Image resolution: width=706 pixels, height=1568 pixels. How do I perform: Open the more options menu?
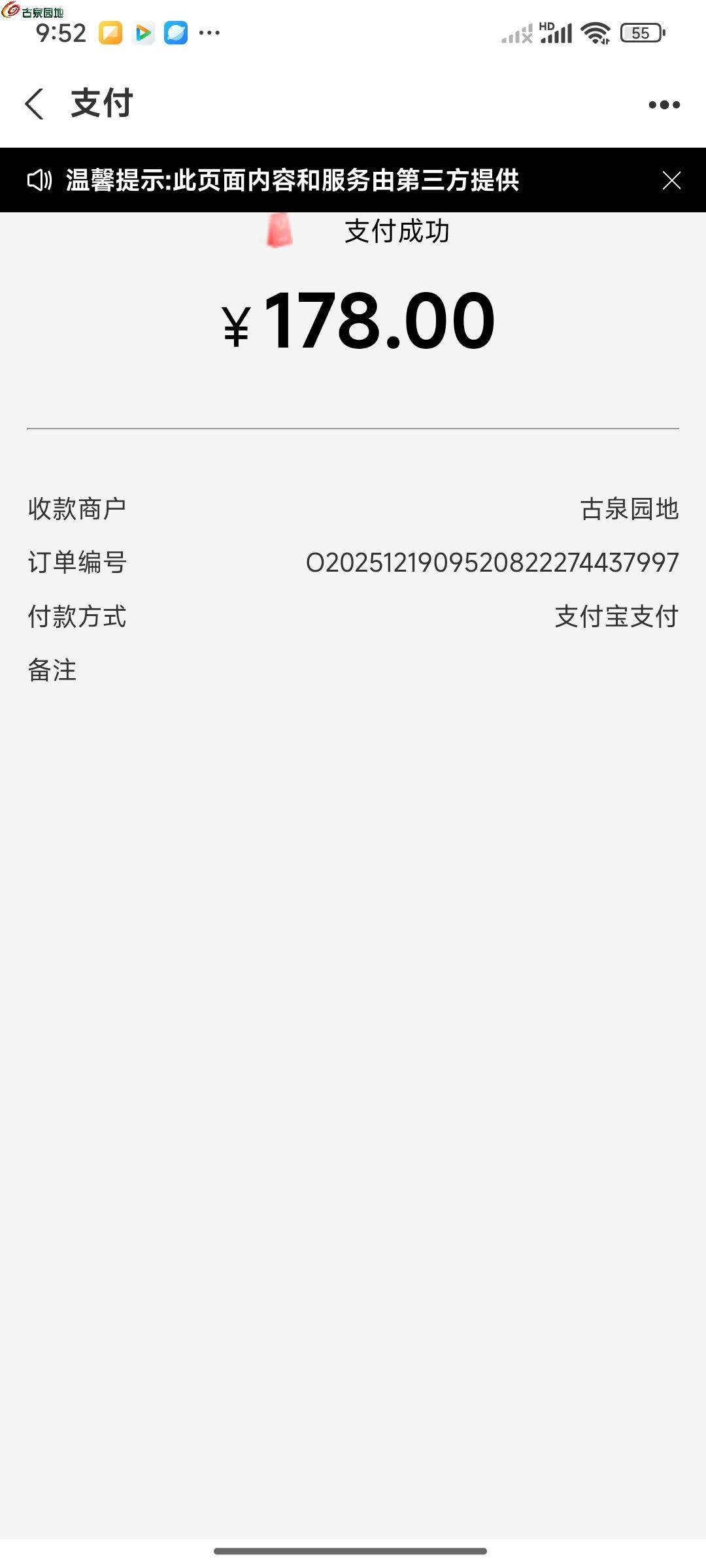tap(665, 103)
